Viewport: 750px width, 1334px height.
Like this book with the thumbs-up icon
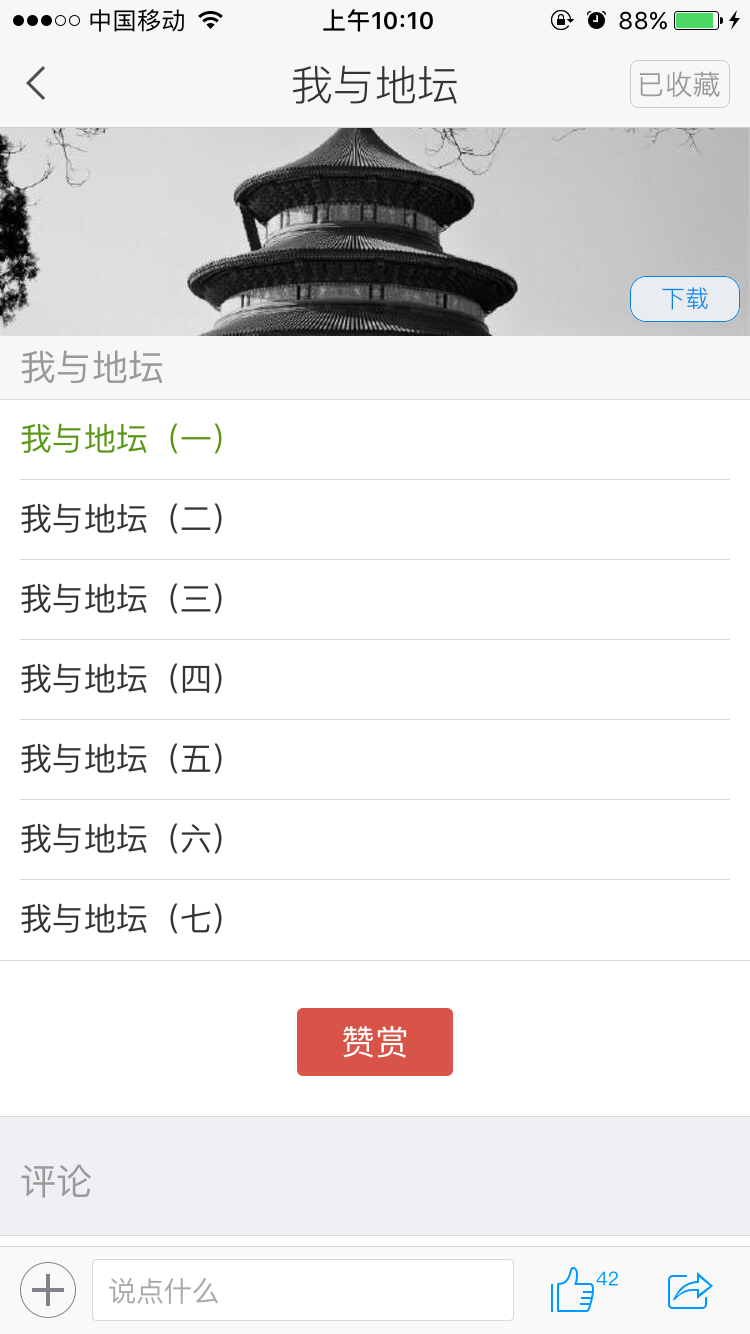574,1290
